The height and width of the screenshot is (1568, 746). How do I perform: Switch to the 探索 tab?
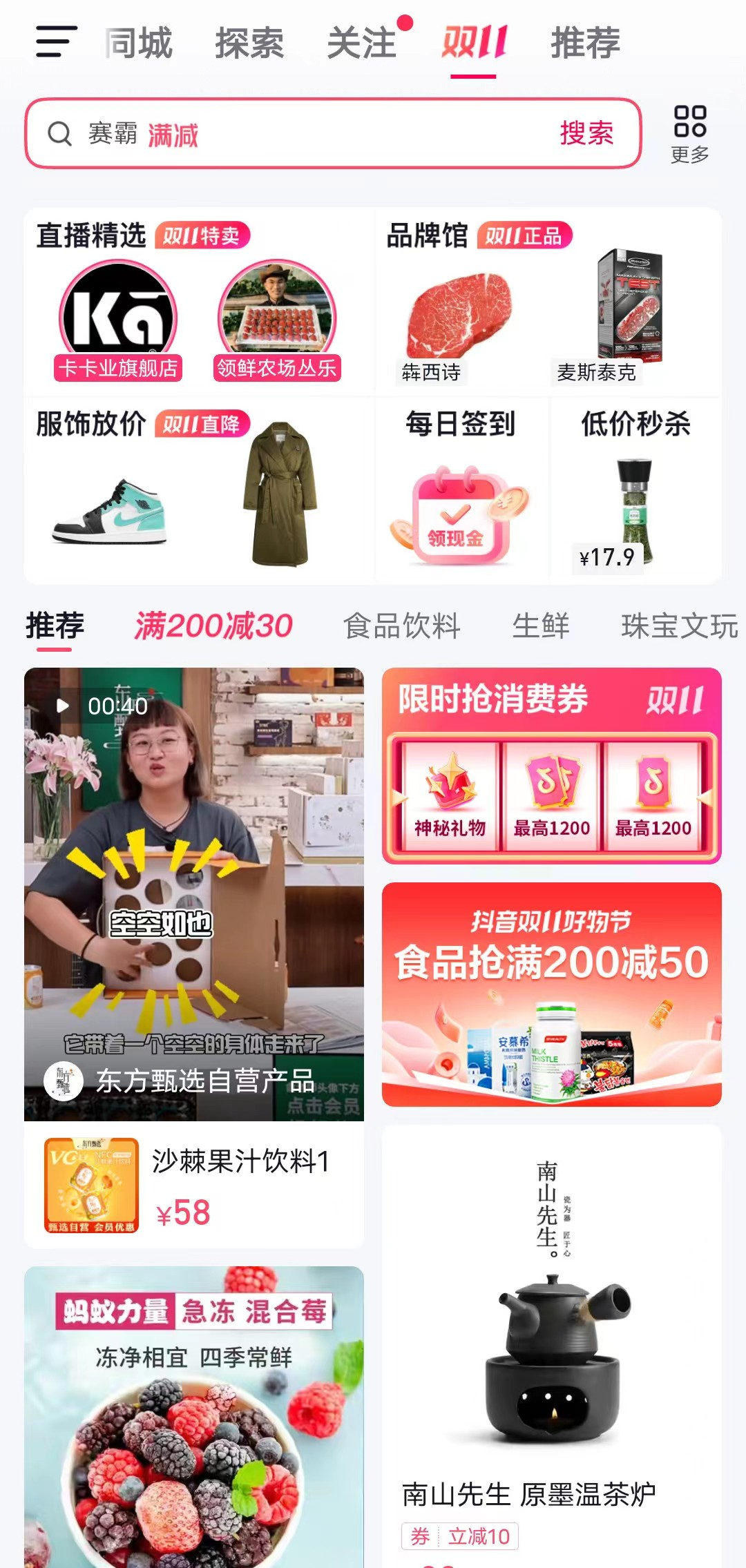(249, 43)
